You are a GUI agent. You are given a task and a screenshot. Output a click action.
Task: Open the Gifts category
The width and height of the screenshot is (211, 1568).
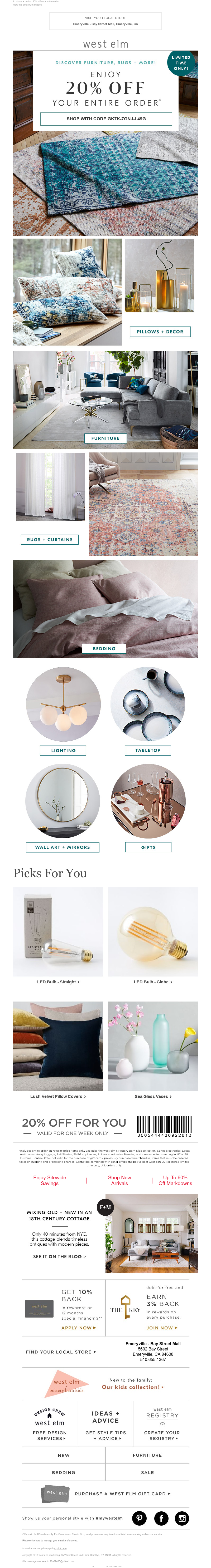(148, 847)
